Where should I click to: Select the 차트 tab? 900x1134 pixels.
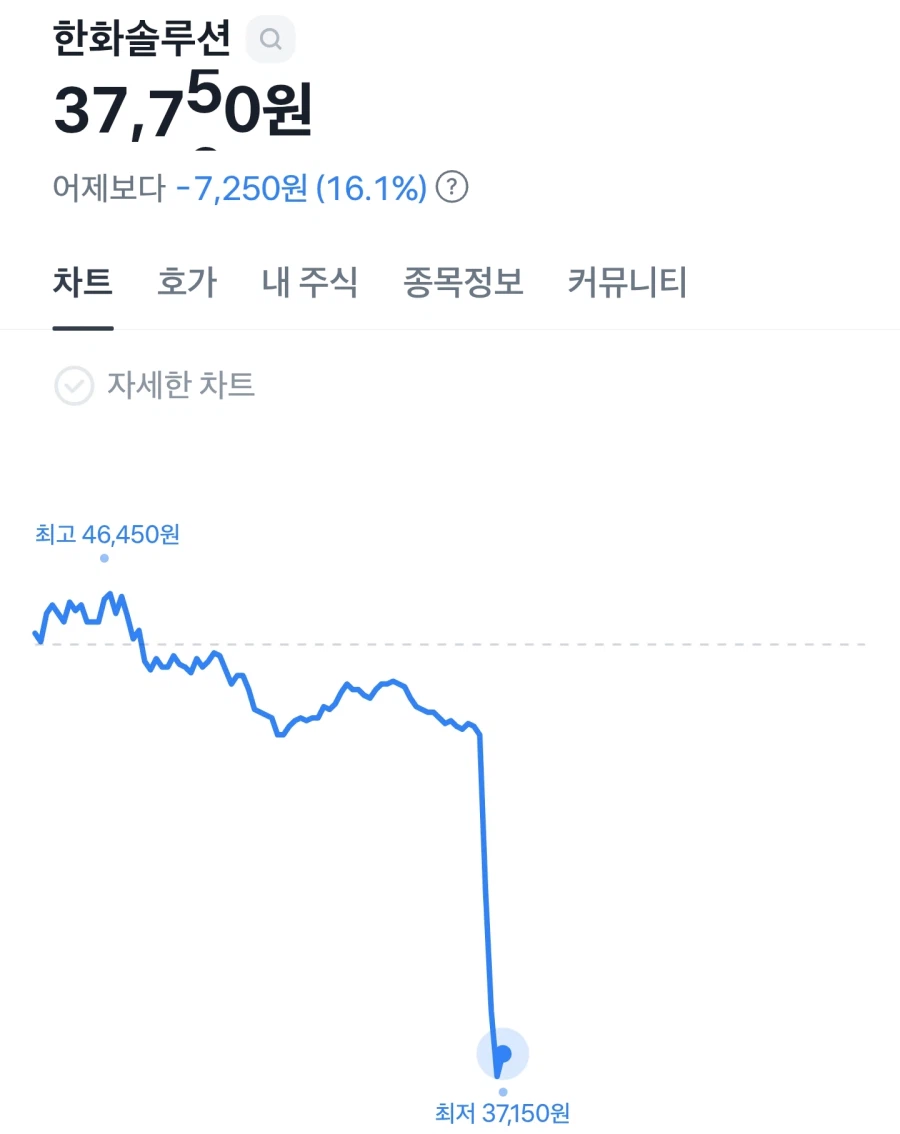point(84,283)
